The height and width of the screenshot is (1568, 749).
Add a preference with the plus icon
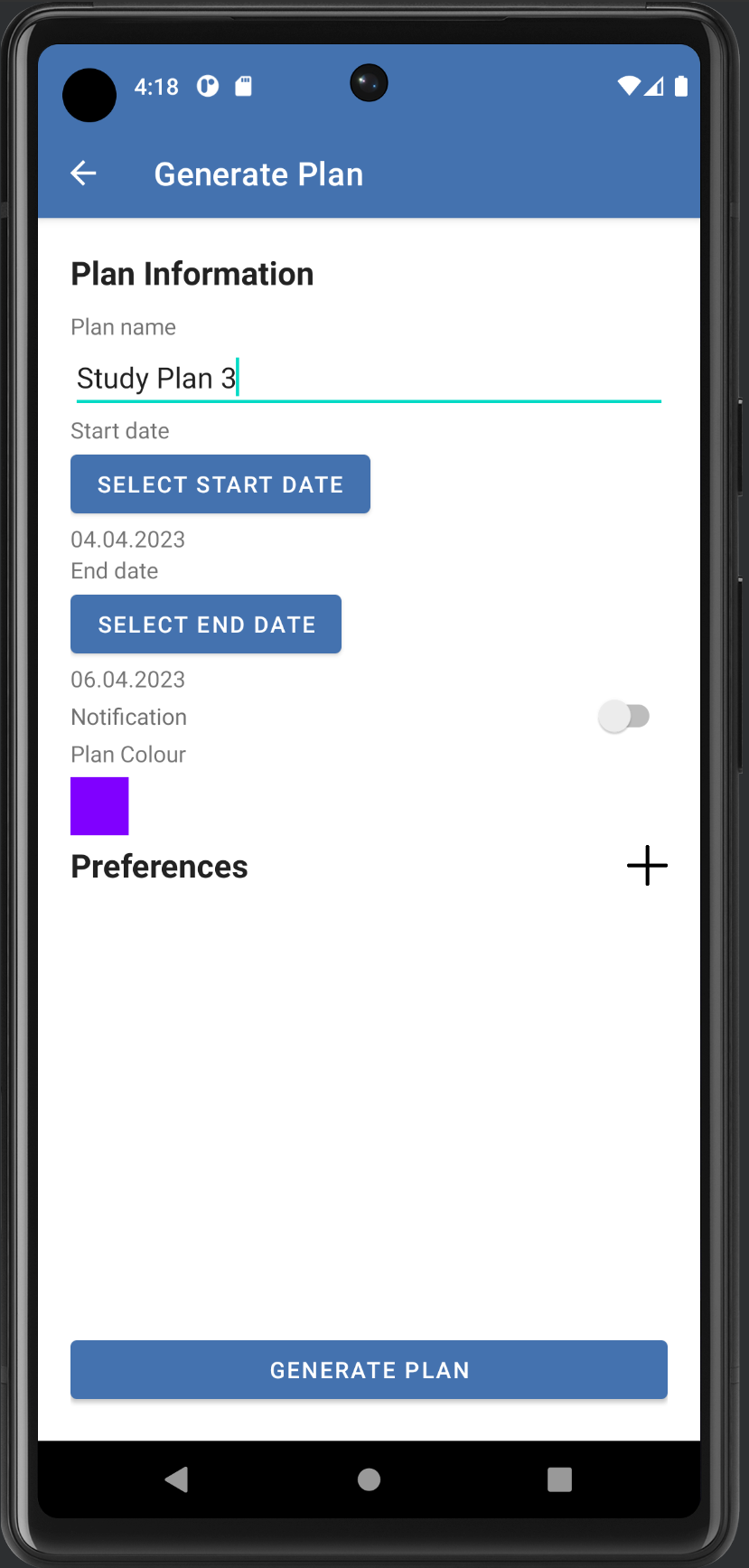[647, 866]
